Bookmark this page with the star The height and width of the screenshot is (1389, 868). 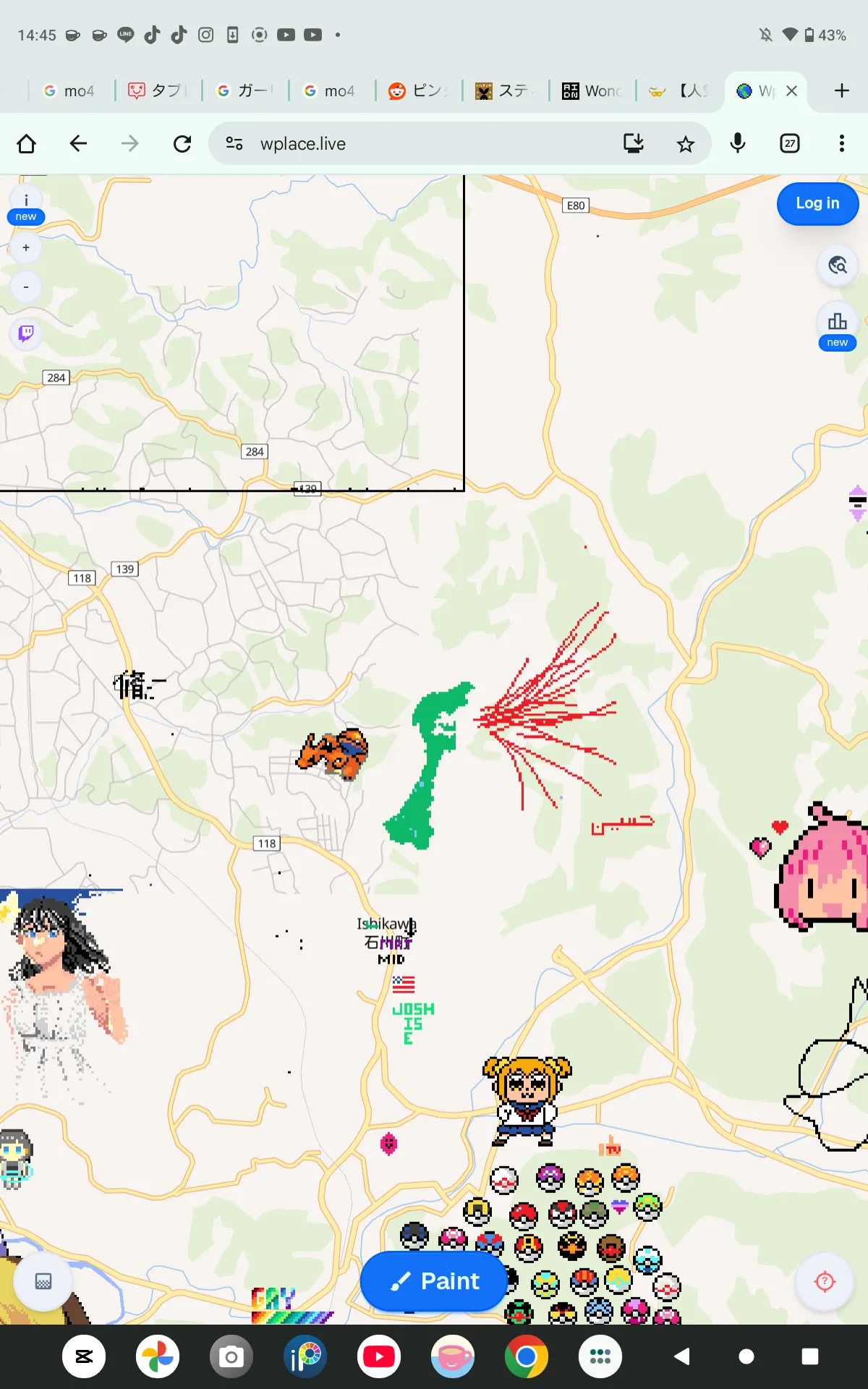pos(686,144)
